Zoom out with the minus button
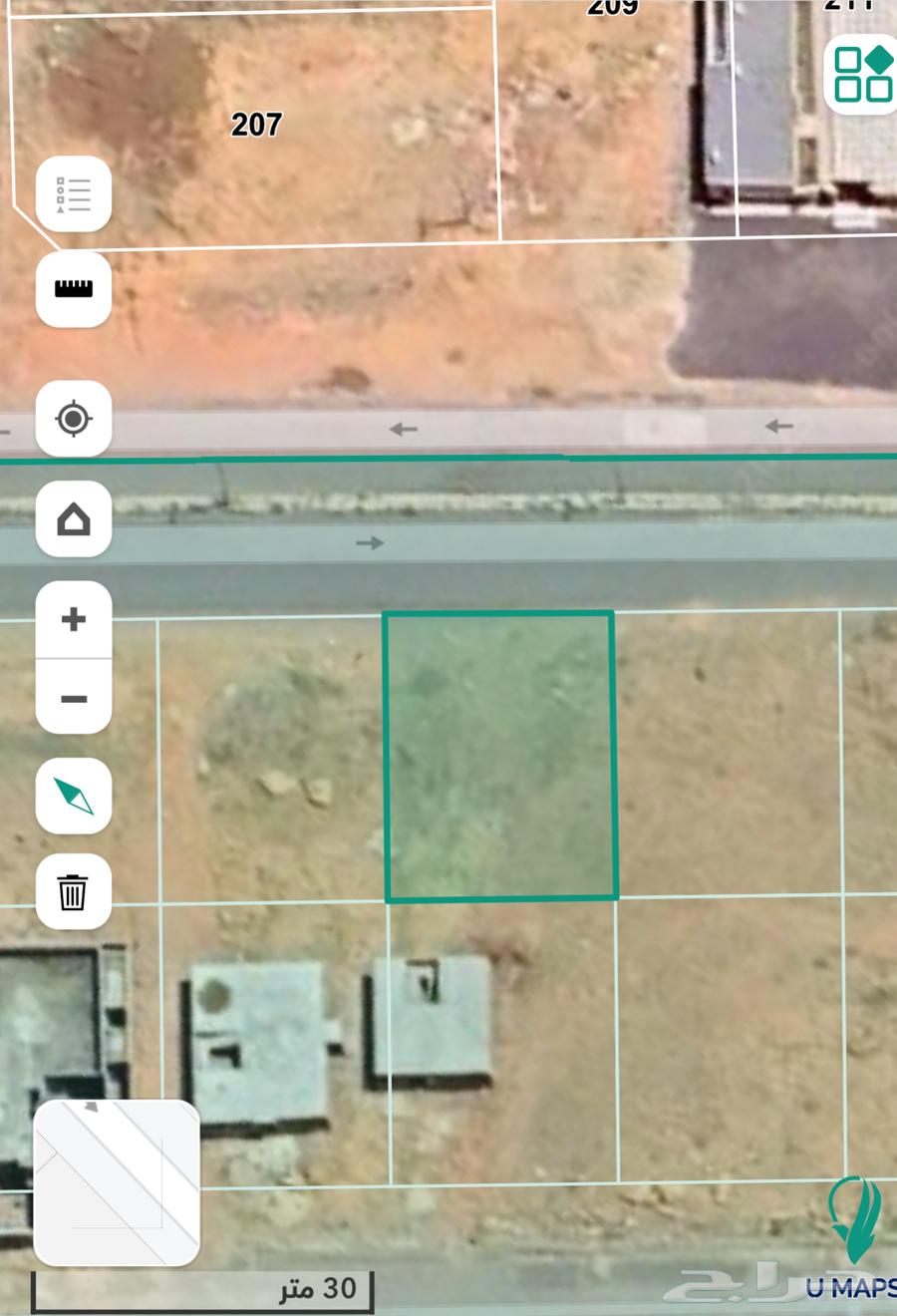897x1316 pixels. (x=73, y=698)
